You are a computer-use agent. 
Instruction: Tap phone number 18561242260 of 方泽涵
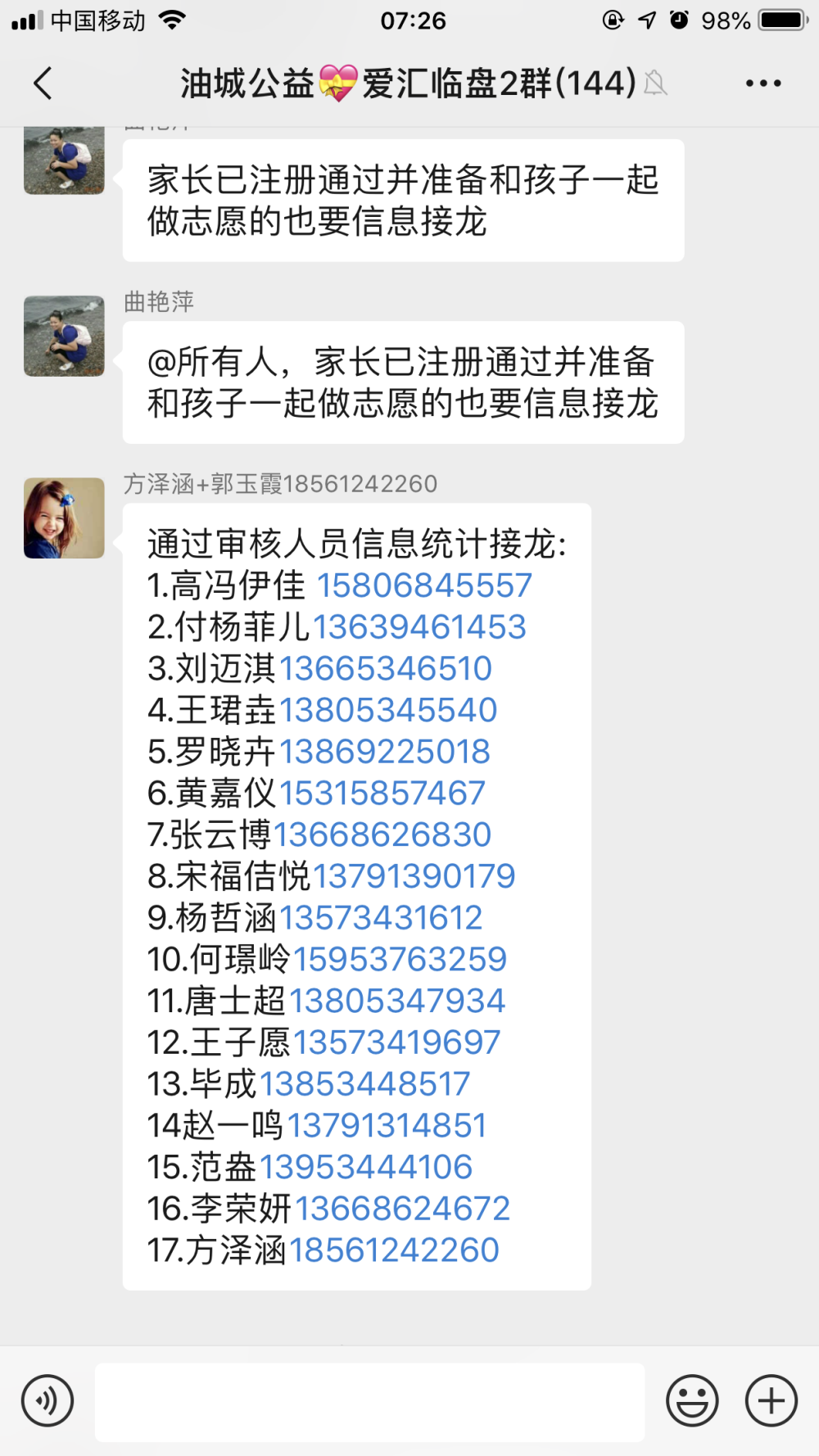pos(394,1250)
